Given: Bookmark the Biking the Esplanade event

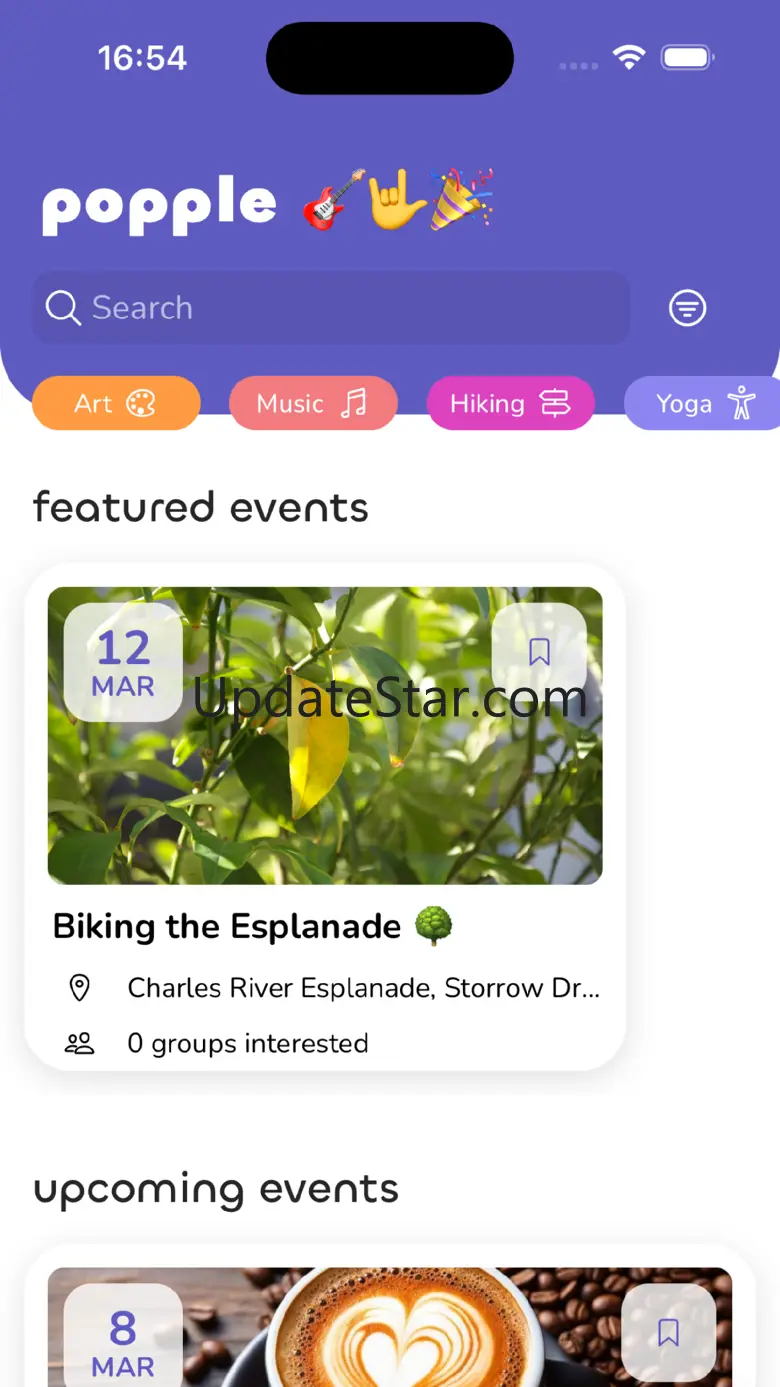Looking at the screenshot, I should coord(539,652).
